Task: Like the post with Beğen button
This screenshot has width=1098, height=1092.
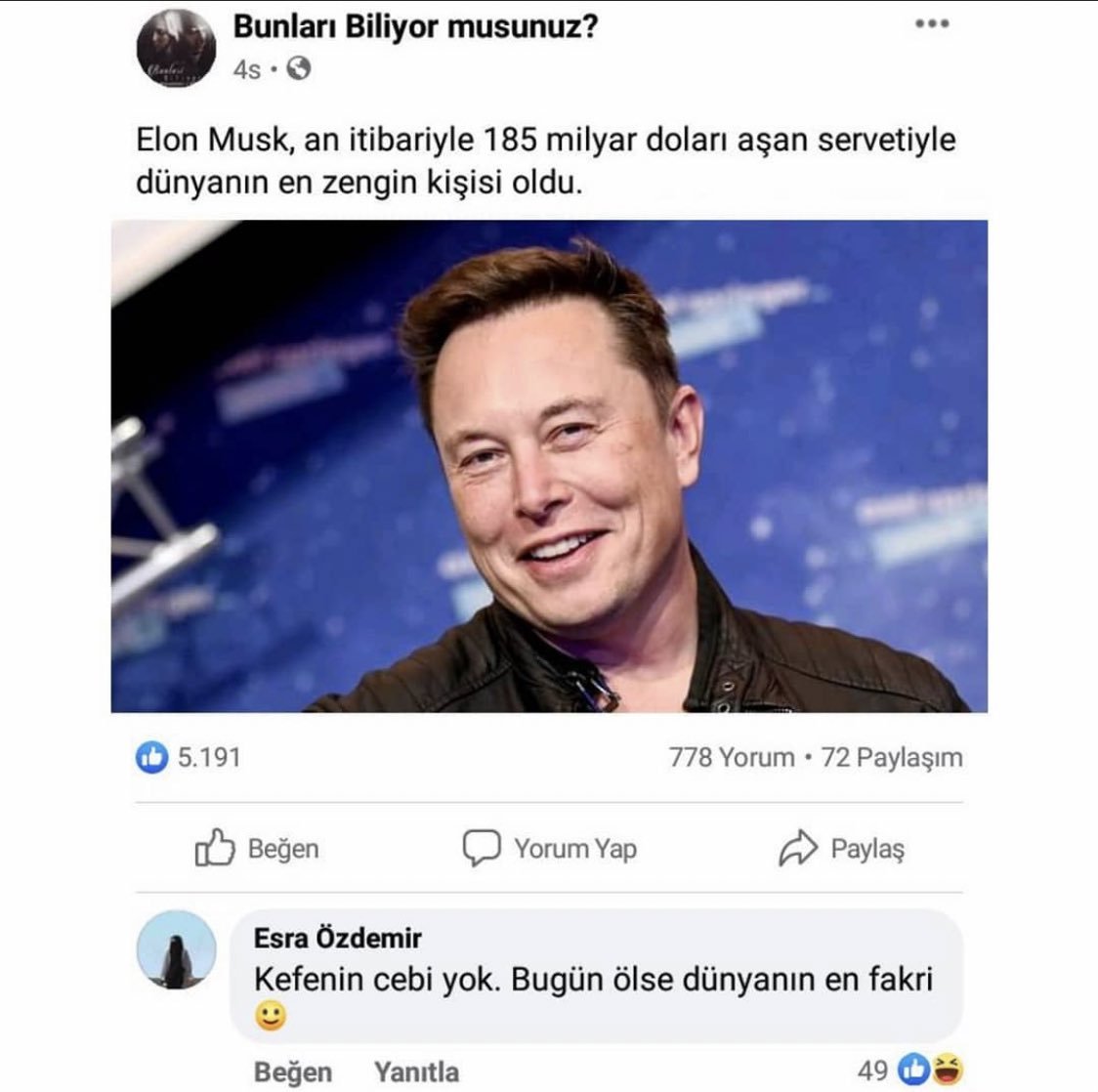Action: coord(258,848)
